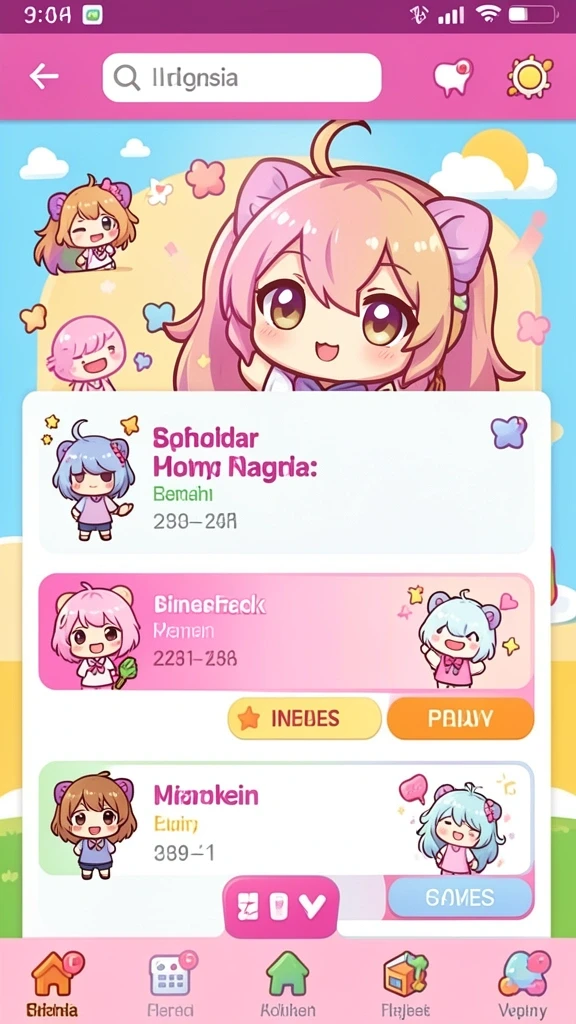
Task: Tap the search field at the top
Action: 242,78
